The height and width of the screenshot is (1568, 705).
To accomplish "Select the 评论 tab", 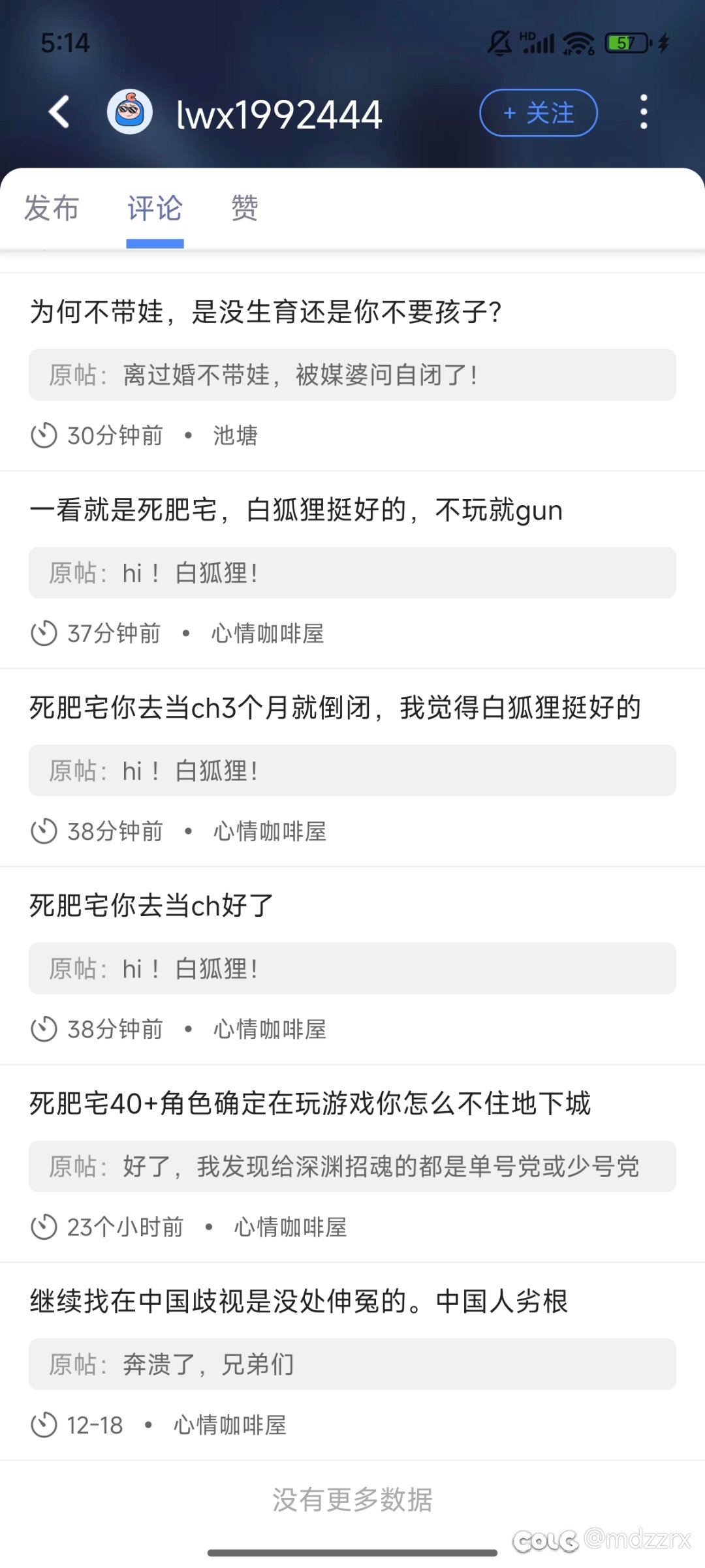I will coord(155,209).
